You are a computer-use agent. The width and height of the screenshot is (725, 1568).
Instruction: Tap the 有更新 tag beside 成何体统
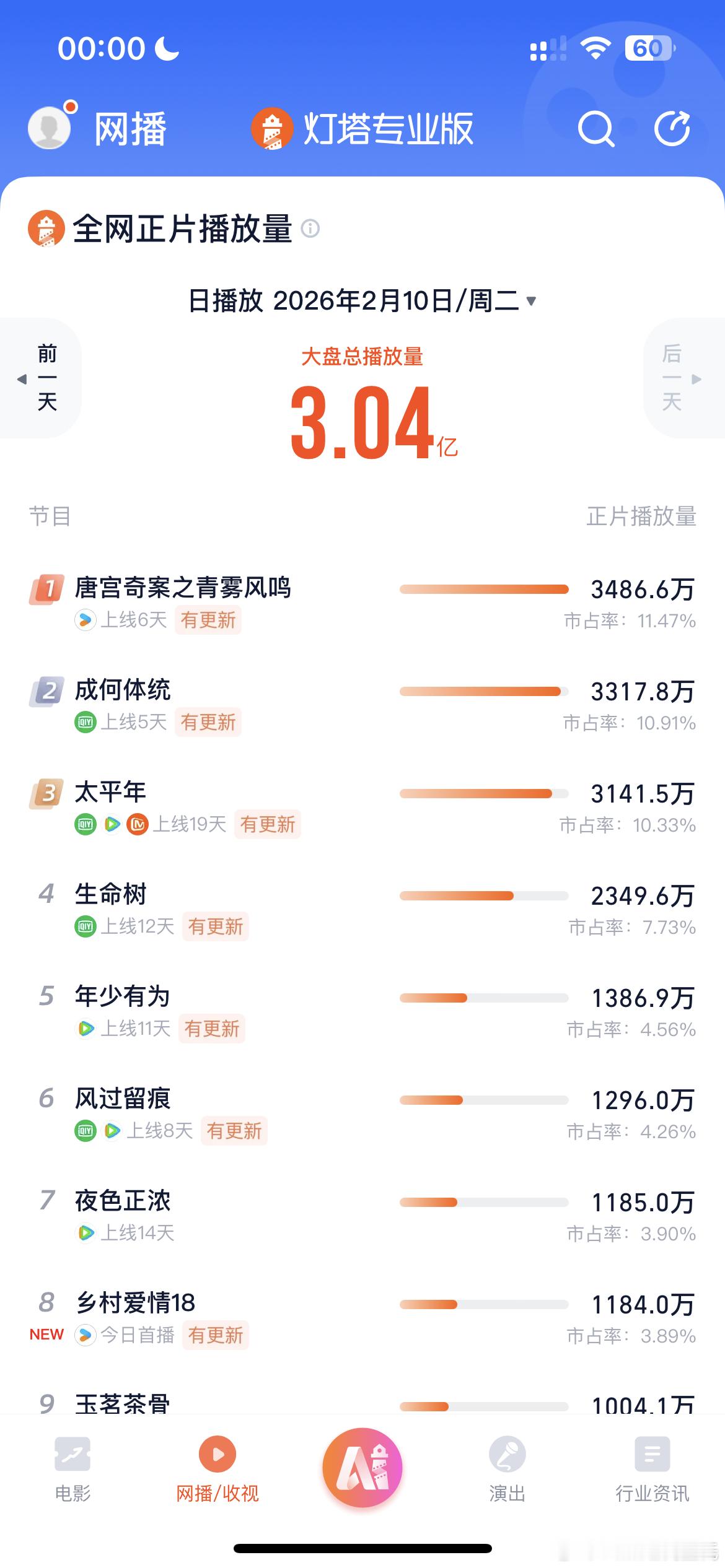tap(208, 722)
